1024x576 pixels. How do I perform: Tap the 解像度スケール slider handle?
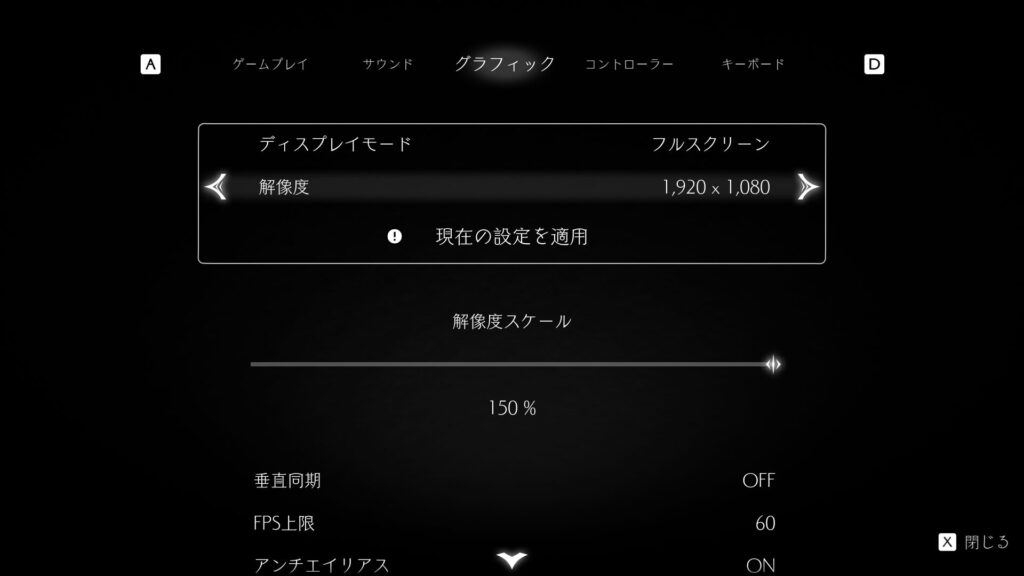(x=772, y=365)
